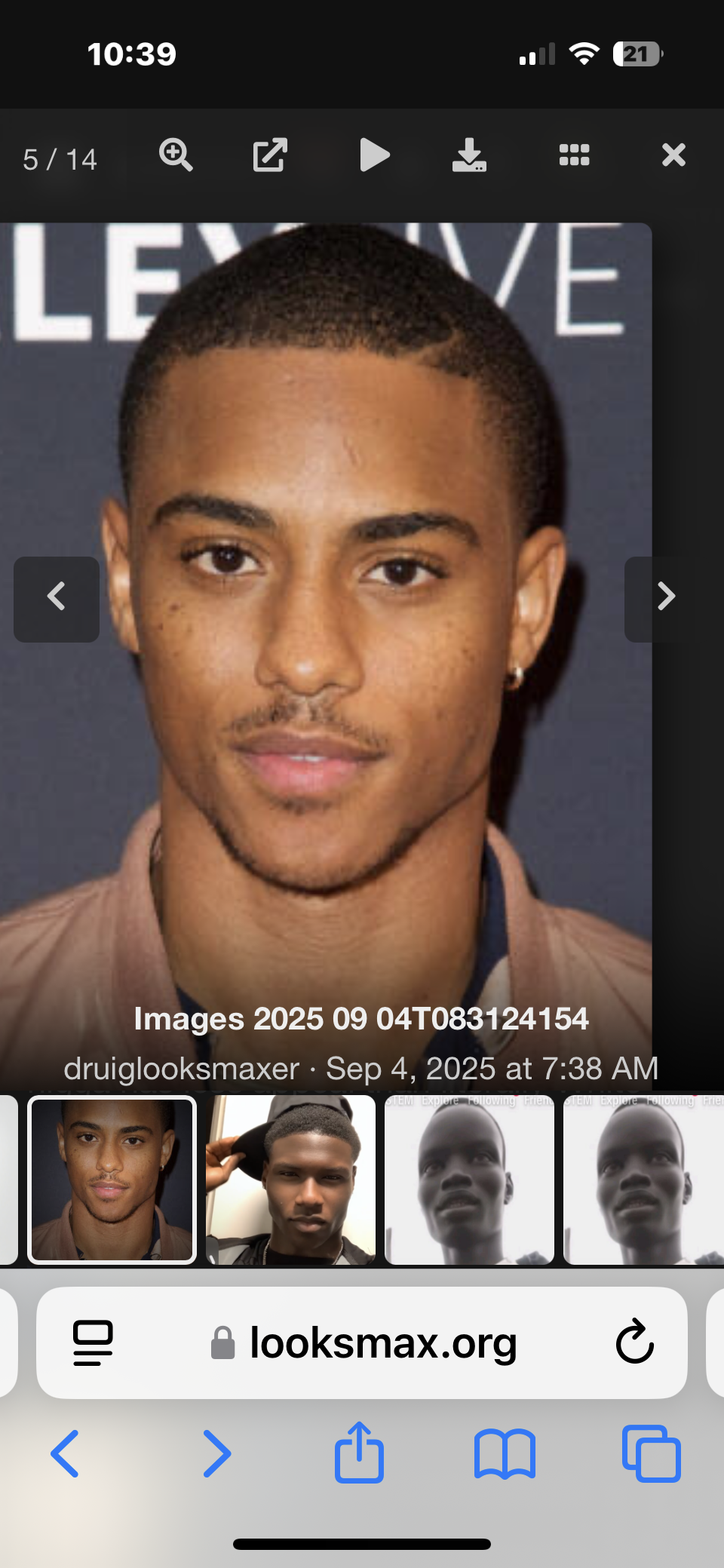Screen dimensions: 724x1568
Task: Close the image lightbox
Action: pyautogui.click(x=673, y=155)
